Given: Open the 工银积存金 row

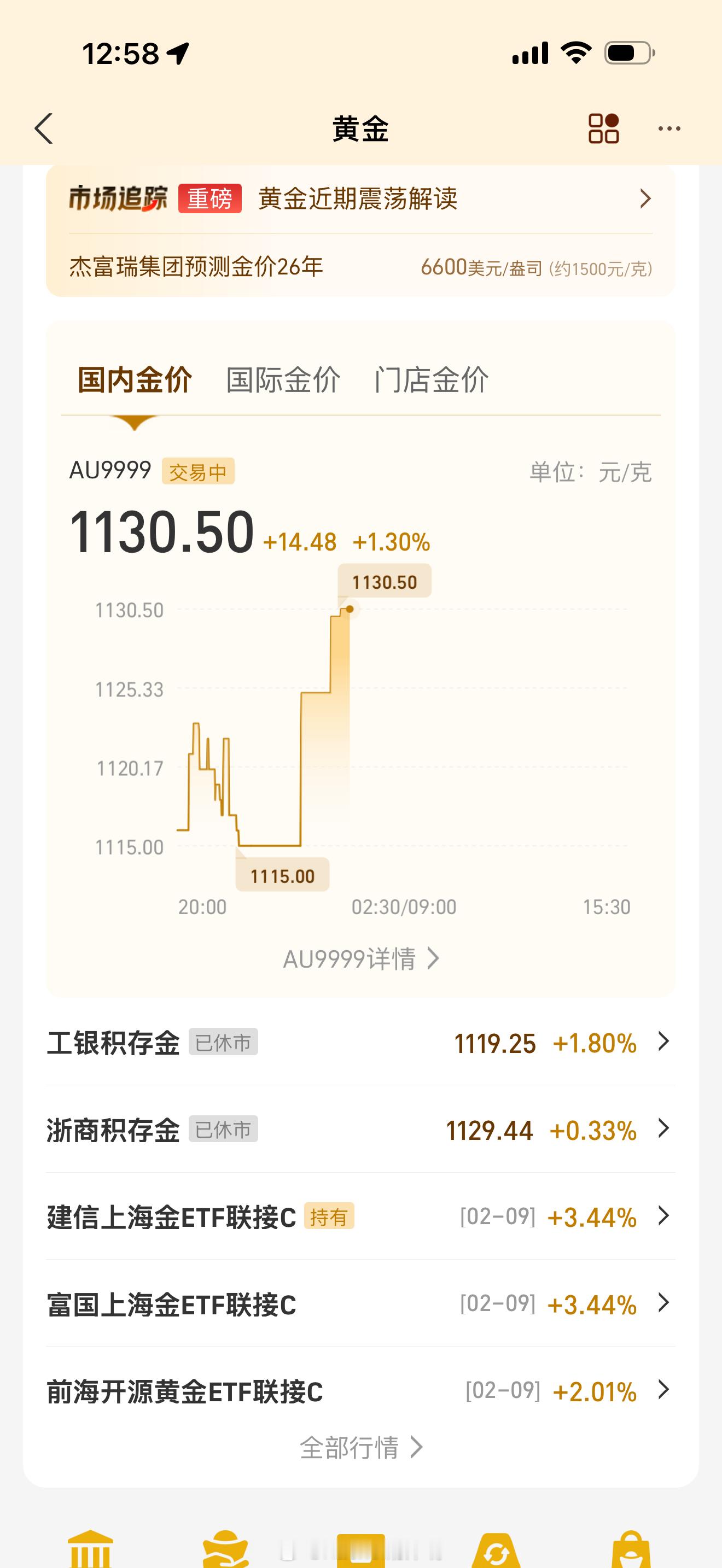Looking at the screenshot, I should [360, 1043].
